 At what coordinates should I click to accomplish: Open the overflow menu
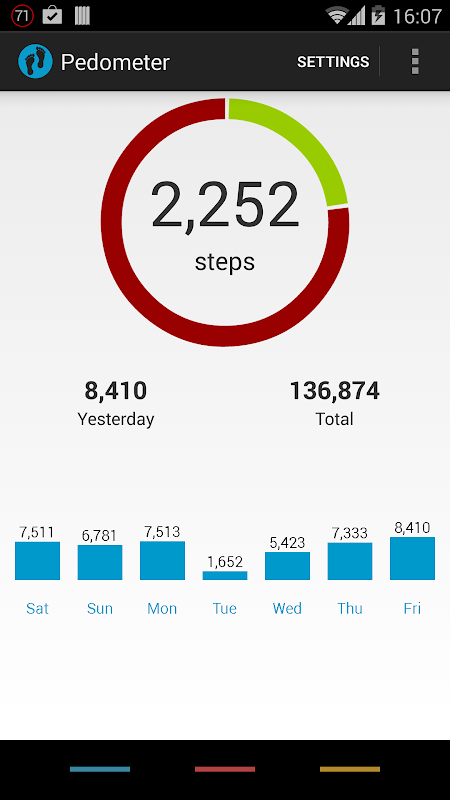[415, 62]
